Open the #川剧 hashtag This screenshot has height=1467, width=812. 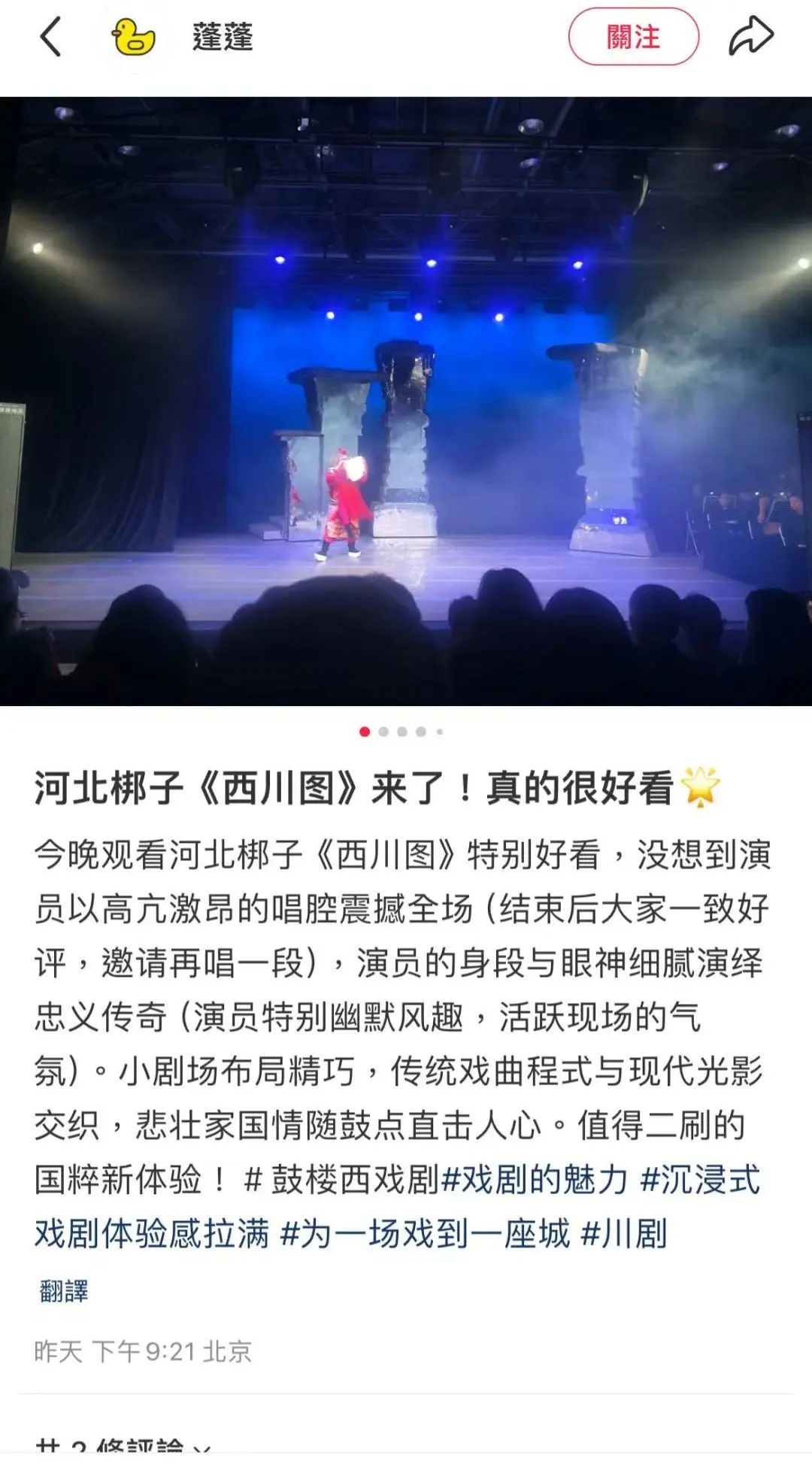tap(624, 1233)
